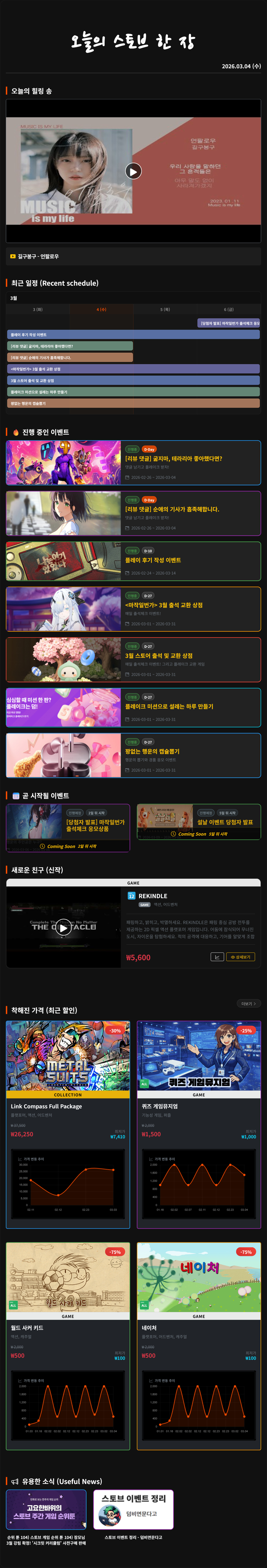267x1568 pixels.
Task: Open the 플레이 후기 작성 이벤트 card
Action: [133, 561]
